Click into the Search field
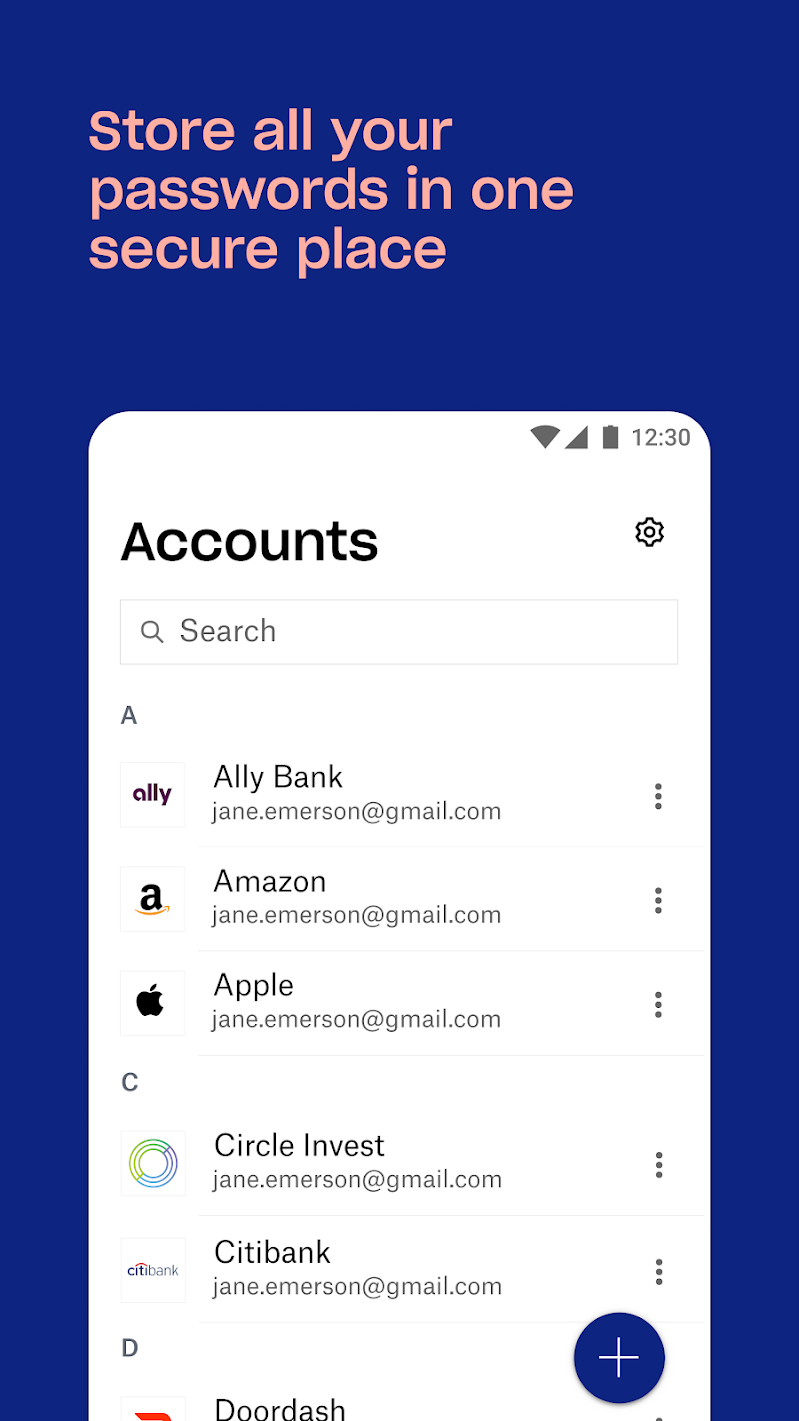This screenshot has width=799, height=1421. (398, 631)
